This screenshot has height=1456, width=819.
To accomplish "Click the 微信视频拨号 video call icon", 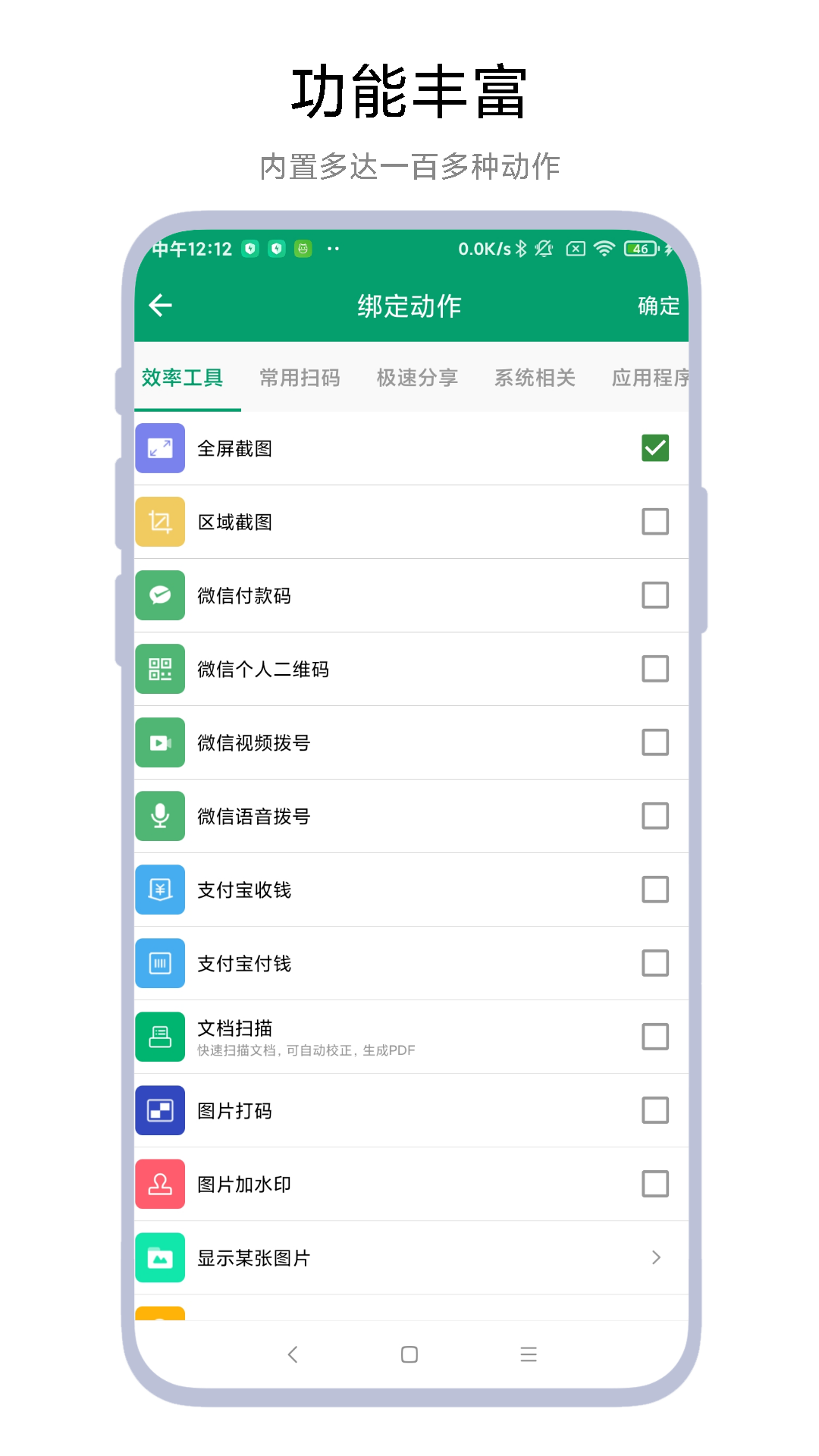I will pyautogui.click(x=159, y=742).
